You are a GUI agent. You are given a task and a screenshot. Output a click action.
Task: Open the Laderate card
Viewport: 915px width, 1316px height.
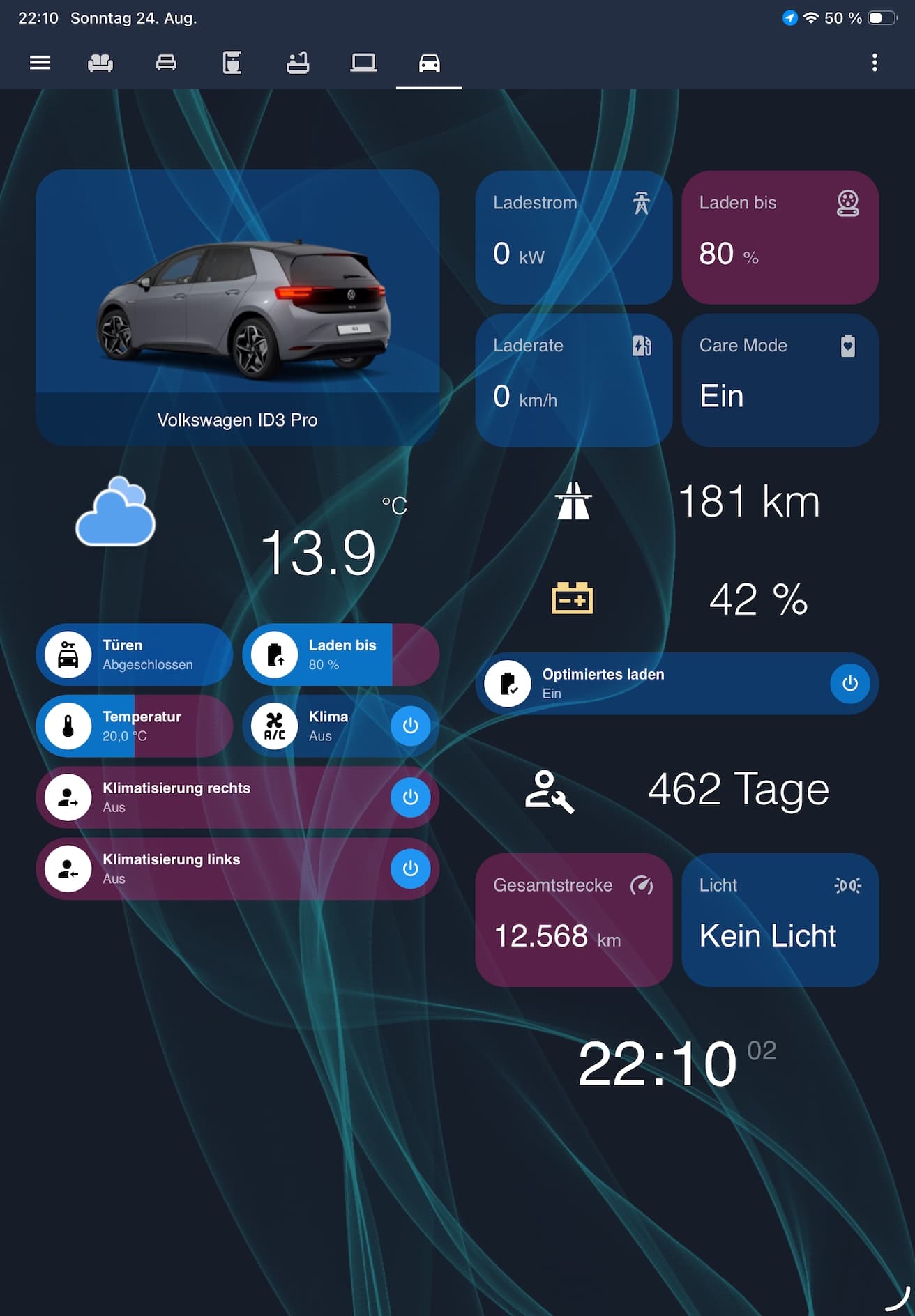tap(573, 380)
